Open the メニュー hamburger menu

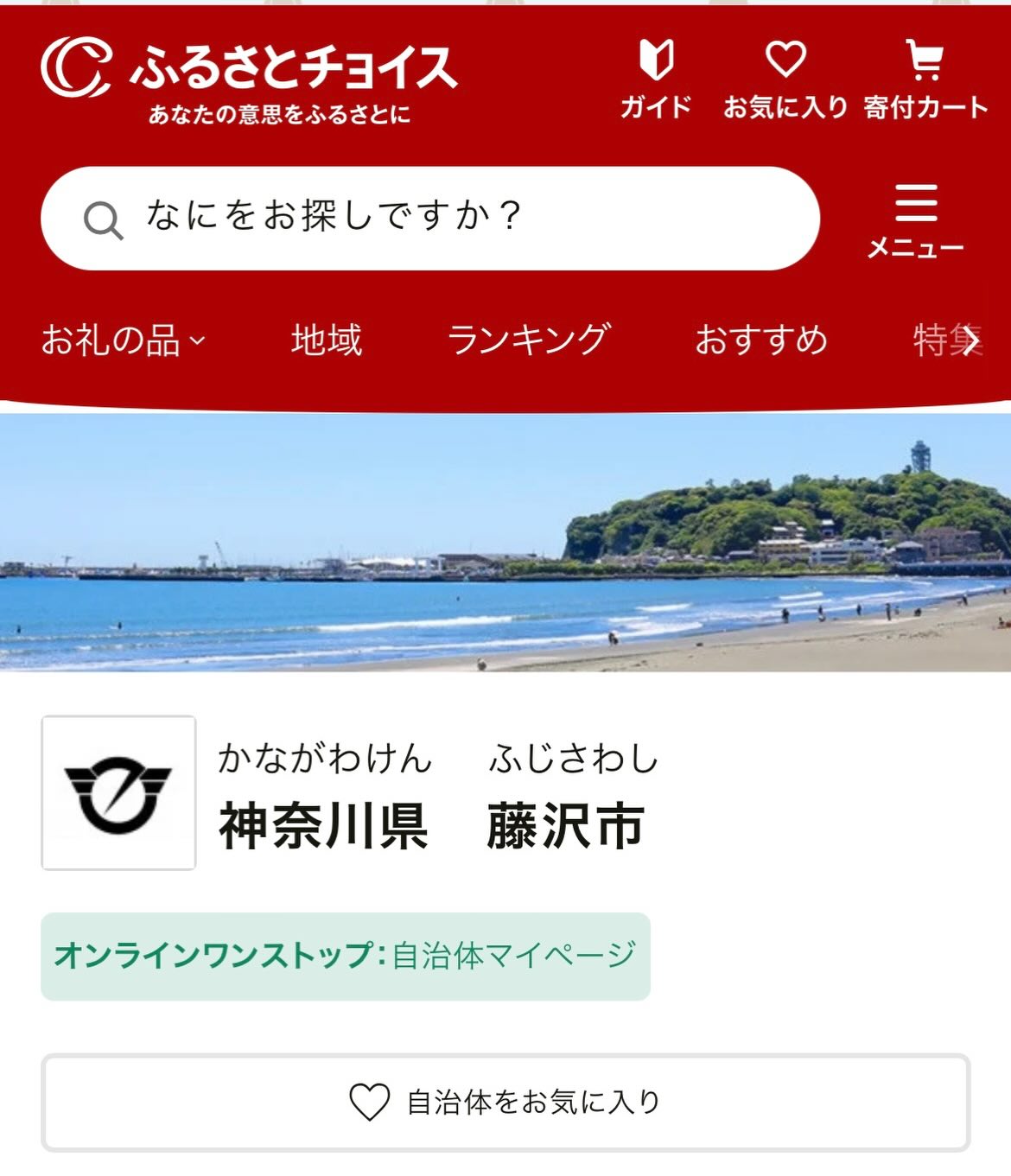(915, 220)
